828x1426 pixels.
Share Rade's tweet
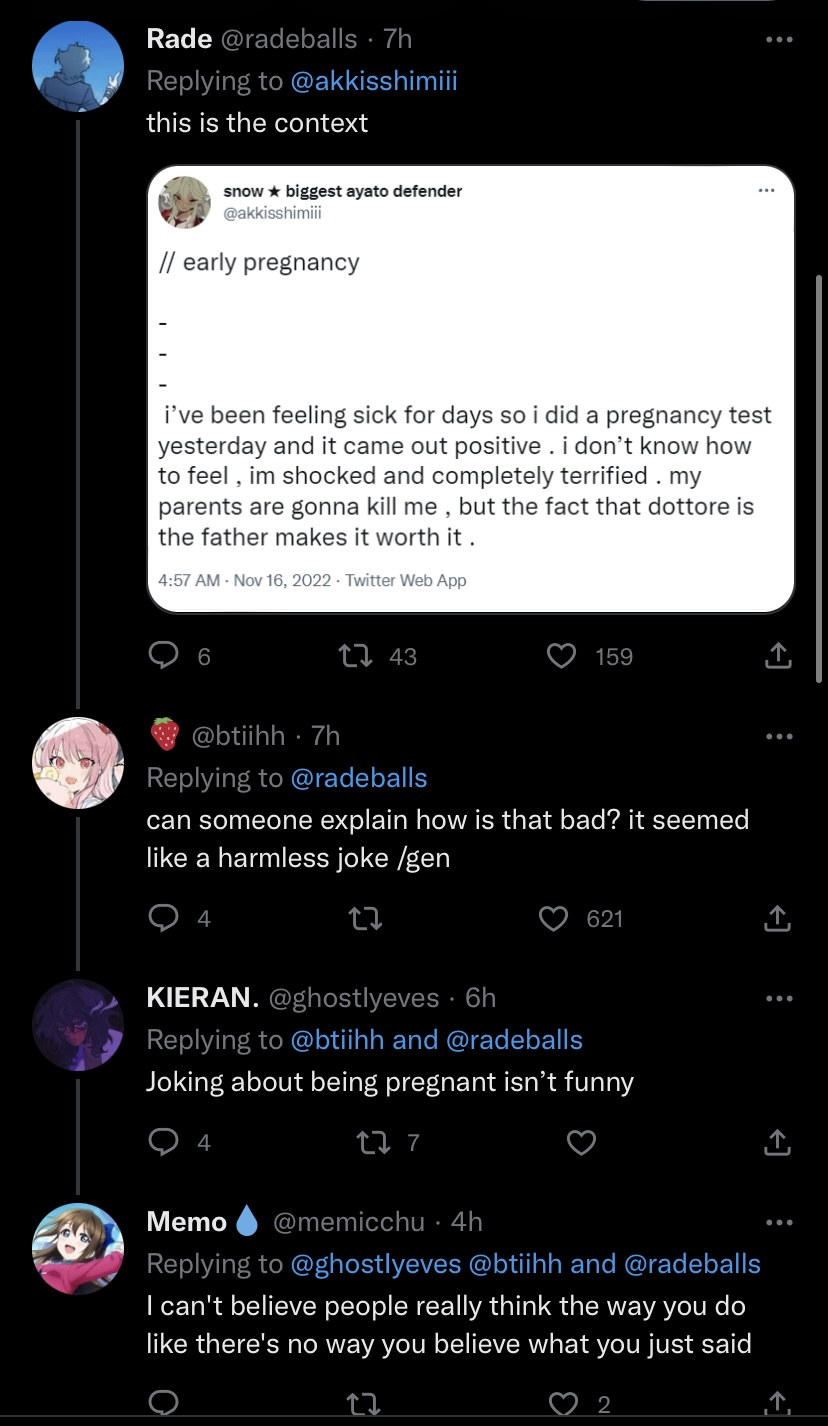click(x=778, y=656)
